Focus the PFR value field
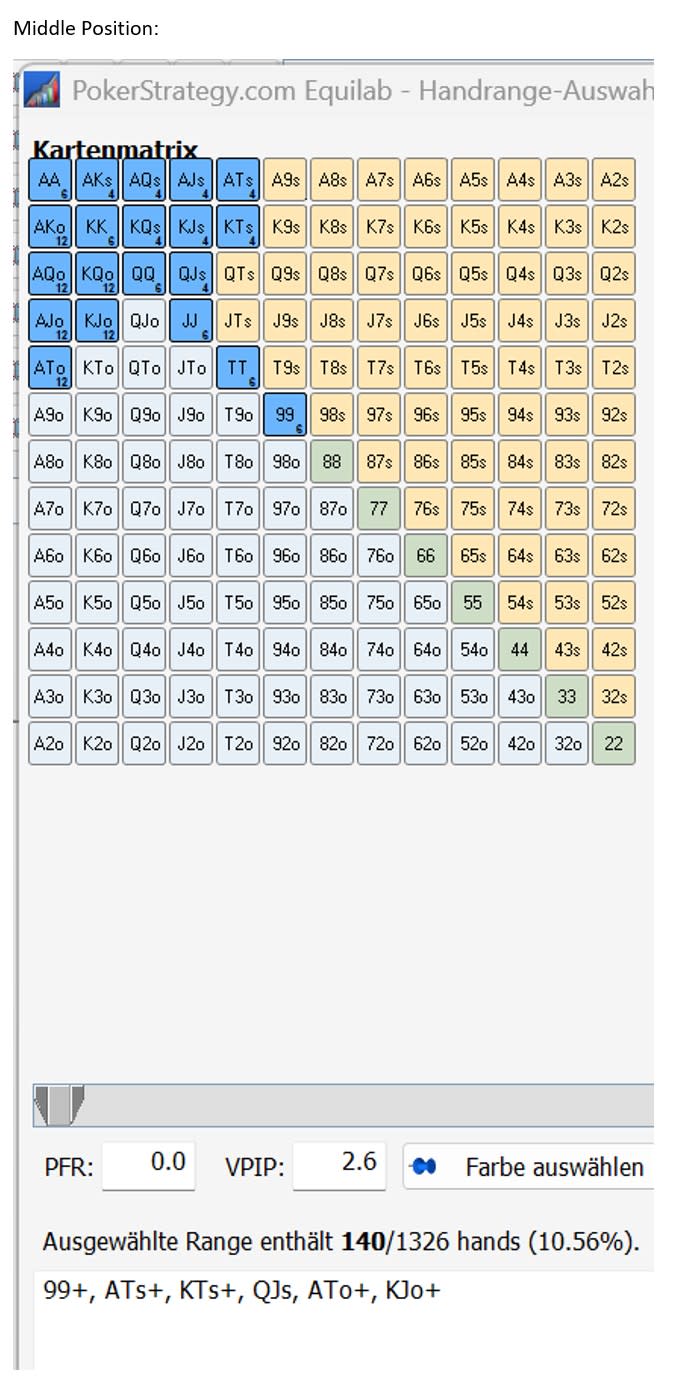 tap(149, 1164)
